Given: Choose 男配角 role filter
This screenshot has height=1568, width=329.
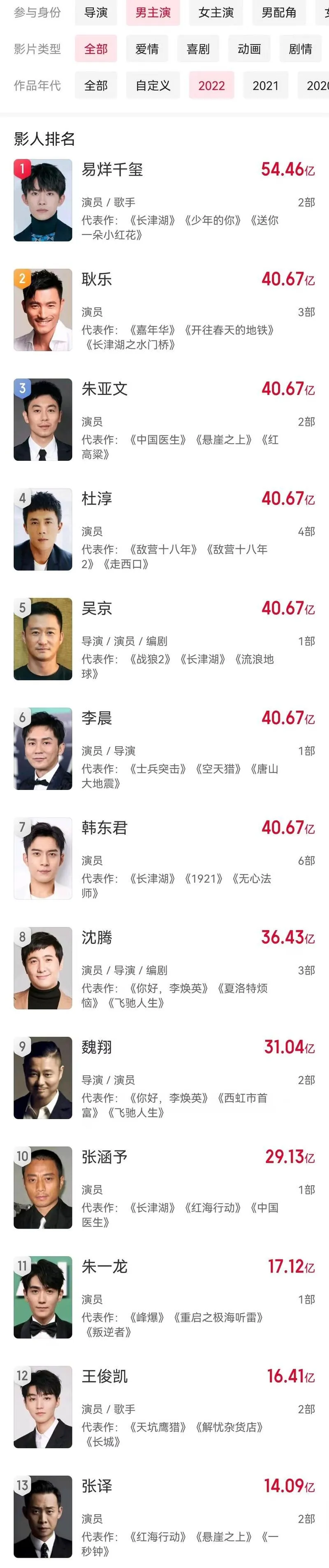Looking at the screenshot, I should pyautogui.click(x=278, y=13).
